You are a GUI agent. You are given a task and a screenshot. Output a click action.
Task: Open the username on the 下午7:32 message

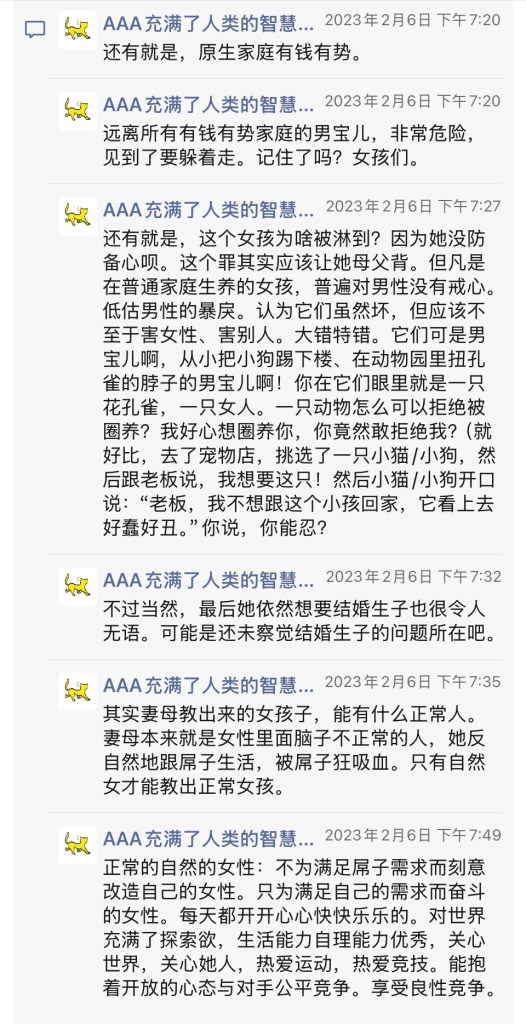pyautogui.click(x=208, y=579)
